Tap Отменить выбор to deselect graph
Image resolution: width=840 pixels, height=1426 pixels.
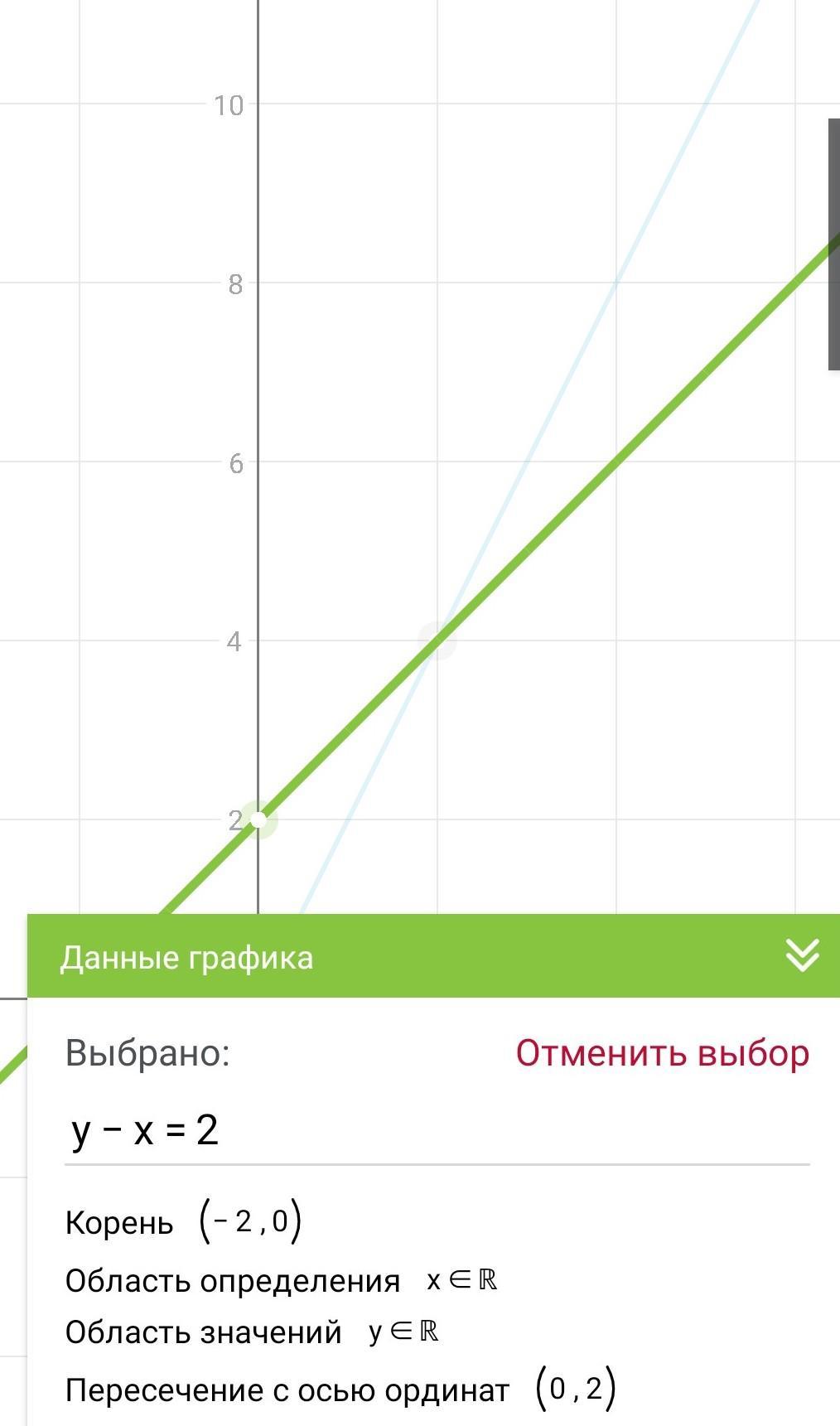(x=662, y=1053)
